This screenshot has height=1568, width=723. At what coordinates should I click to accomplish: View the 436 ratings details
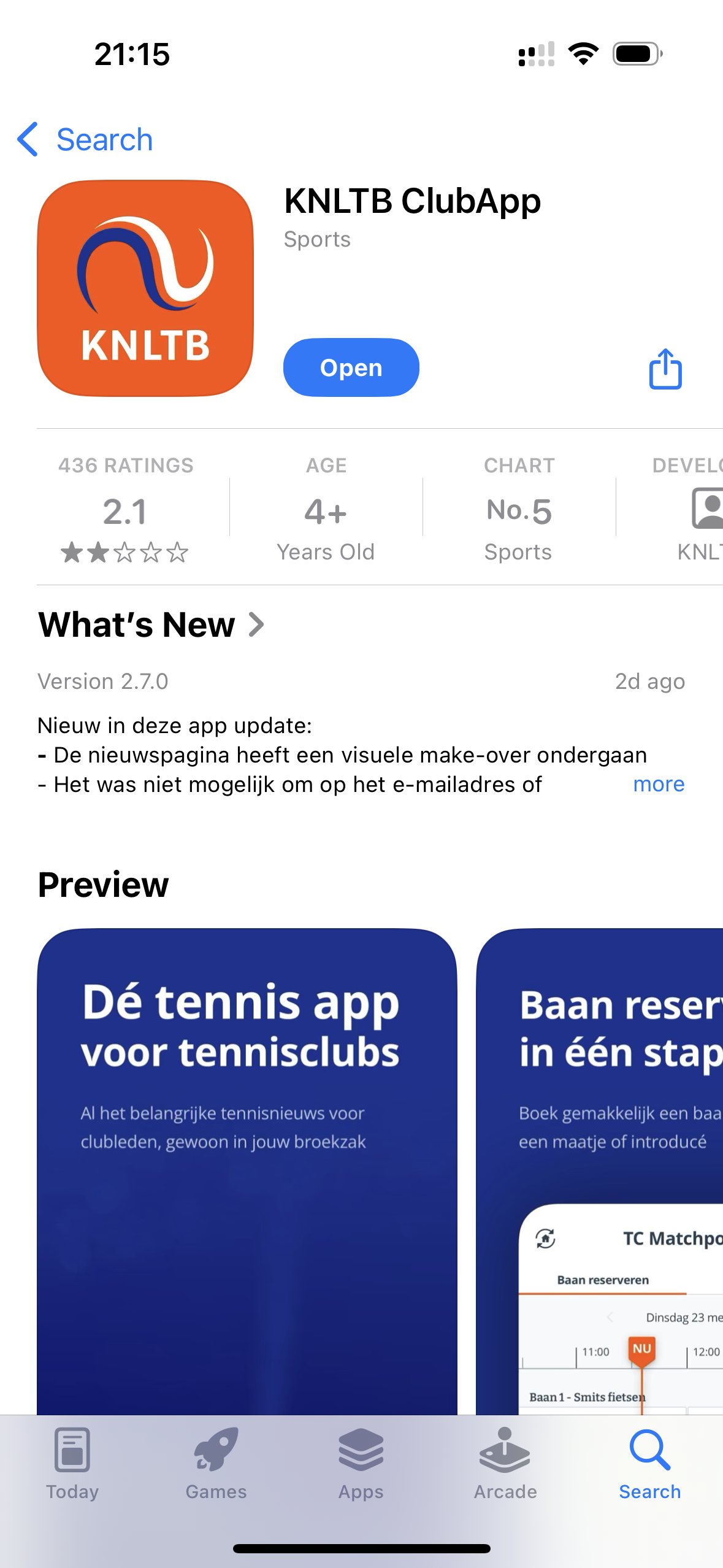pos(125,509)
